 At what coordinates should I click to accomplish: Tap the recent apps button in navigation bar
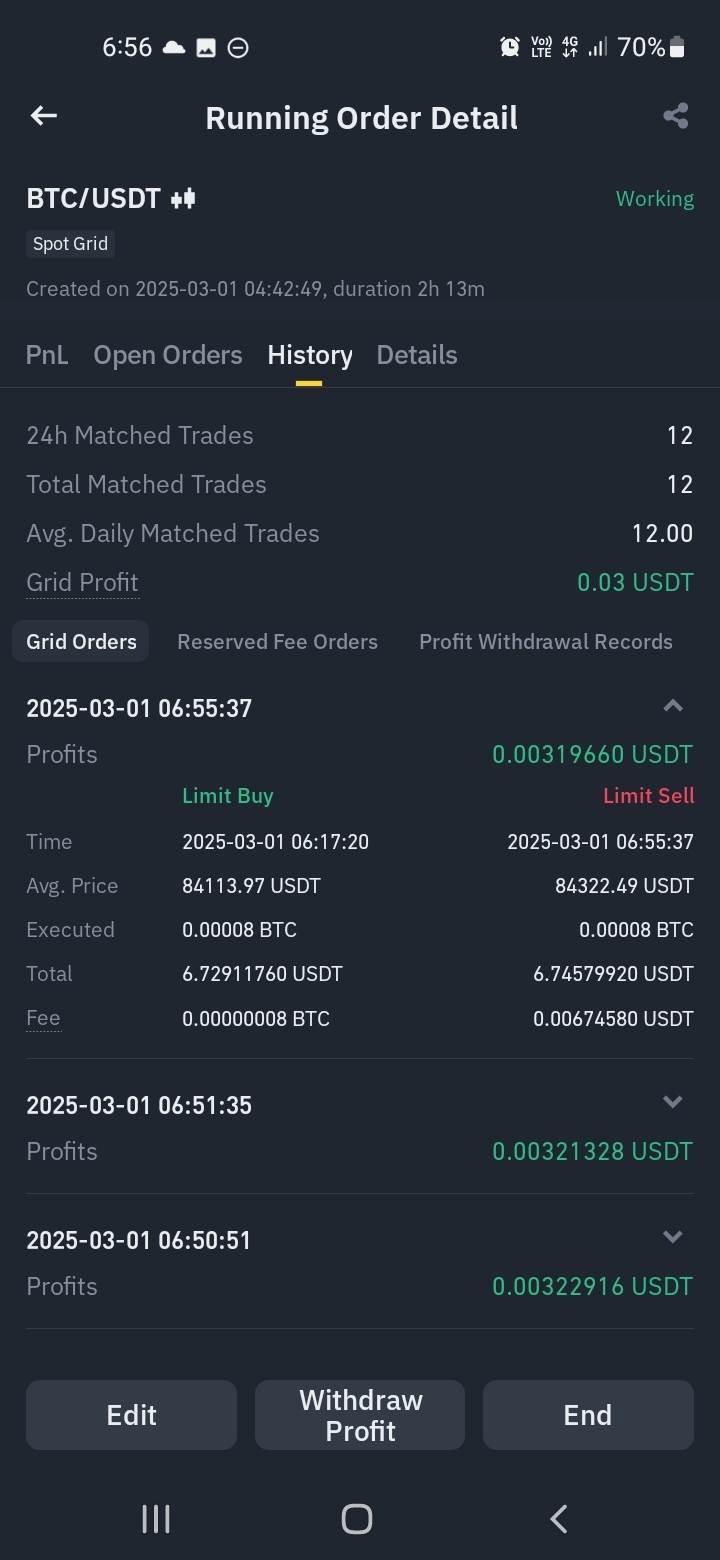[156, 1518]
